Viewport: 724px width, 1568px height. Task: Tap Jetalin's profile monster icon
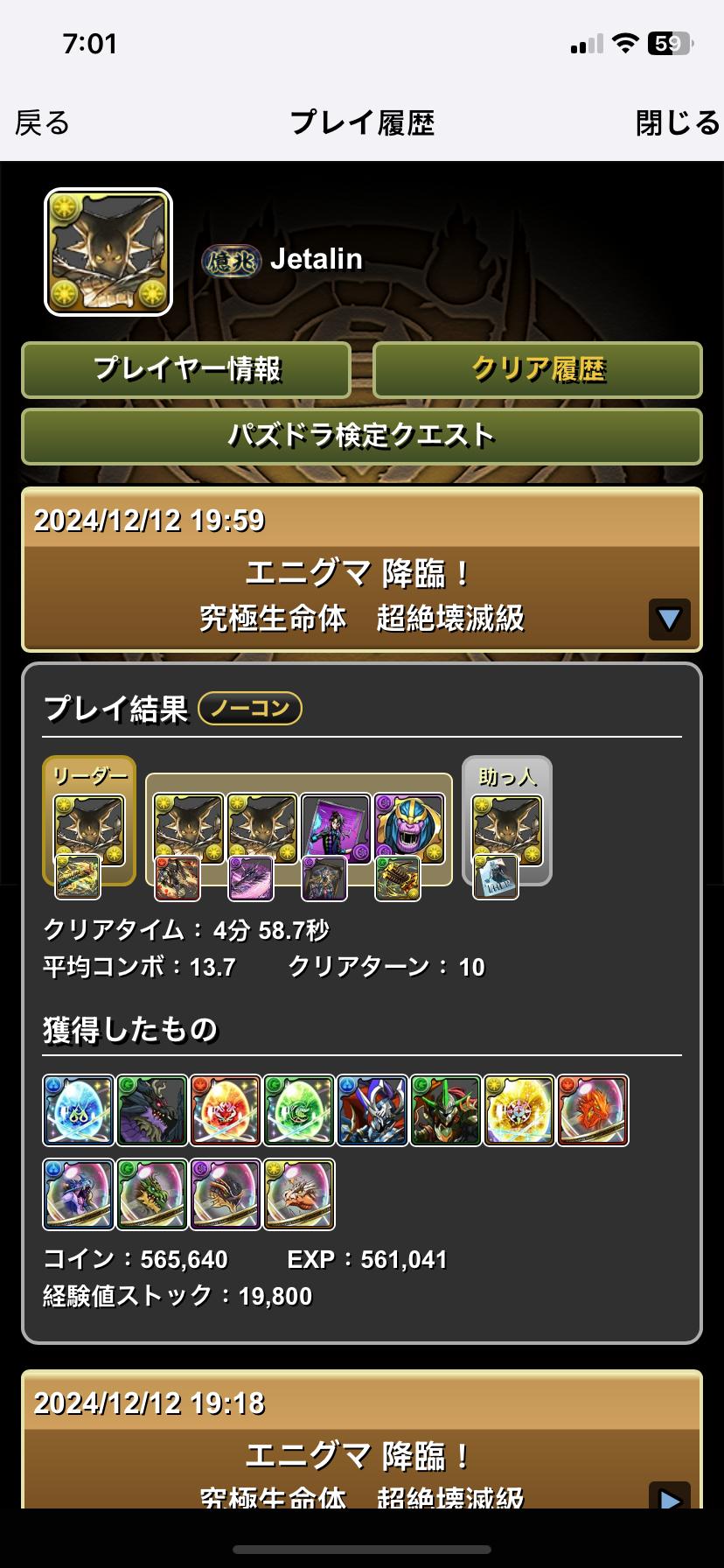[x=108, y=252]
